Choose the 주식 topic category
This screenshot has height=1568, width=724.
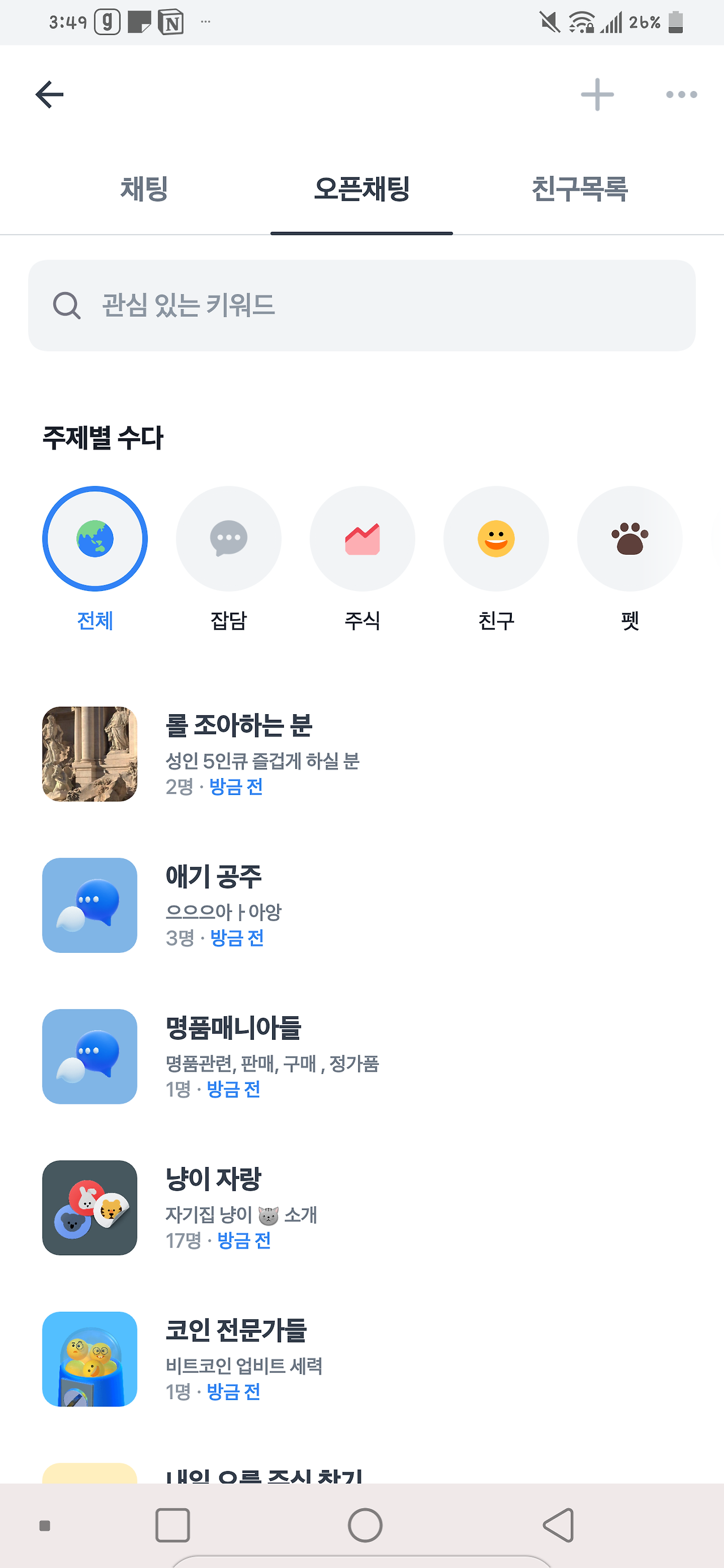363,539
